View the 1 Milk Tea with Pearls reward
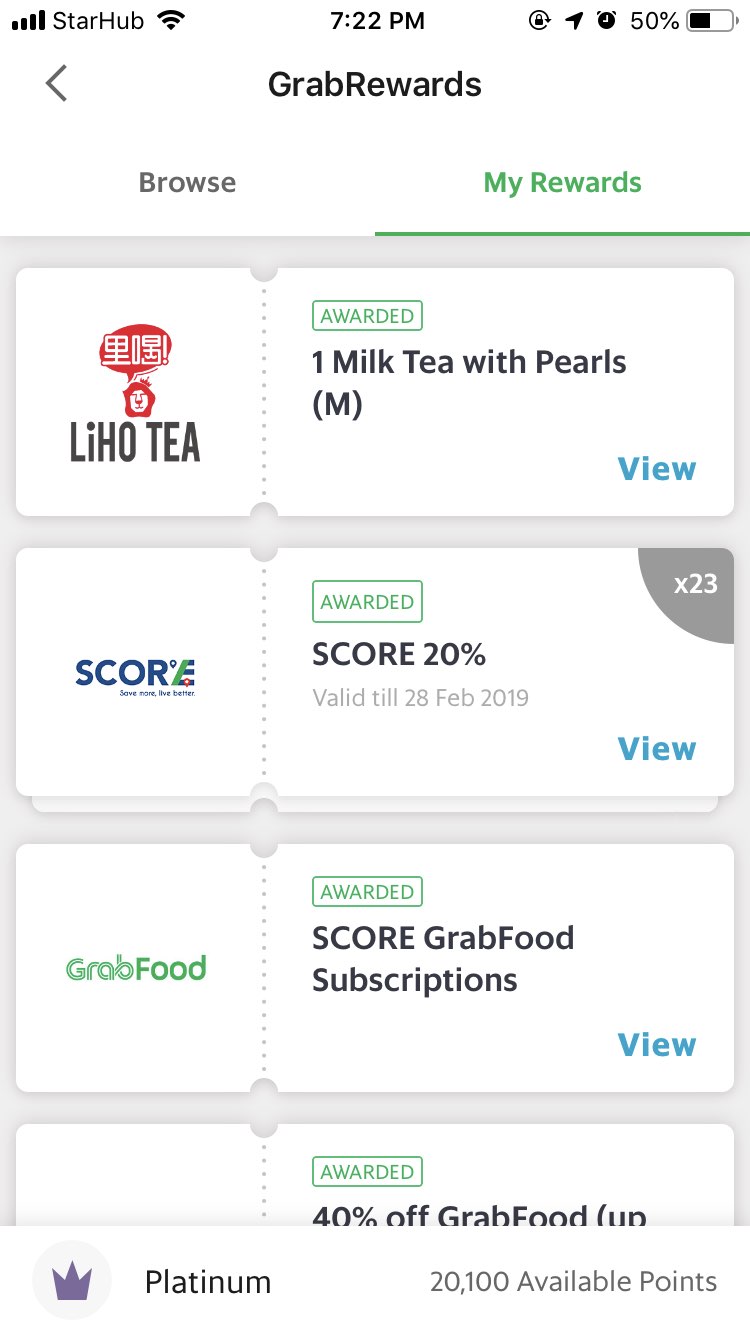The height and width of the screenshot is (1334, 750). click(656, 469)
